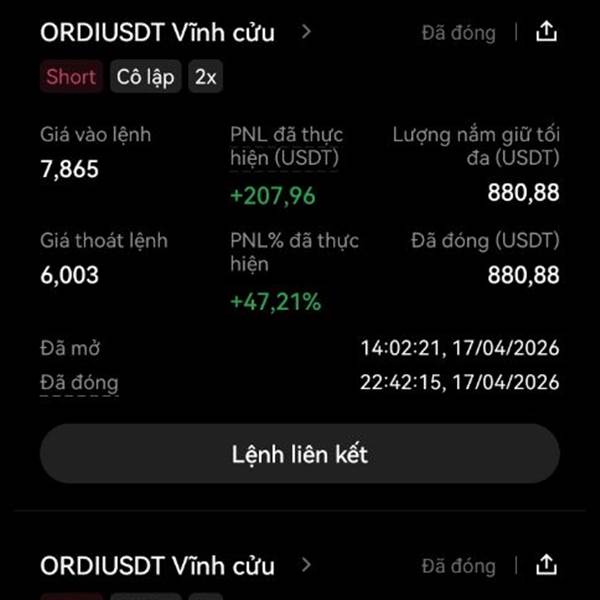Share the ORDIUSDT position with +207,96 PNL
This screenshot has height=600, width=600.
(x=546, y=32)
